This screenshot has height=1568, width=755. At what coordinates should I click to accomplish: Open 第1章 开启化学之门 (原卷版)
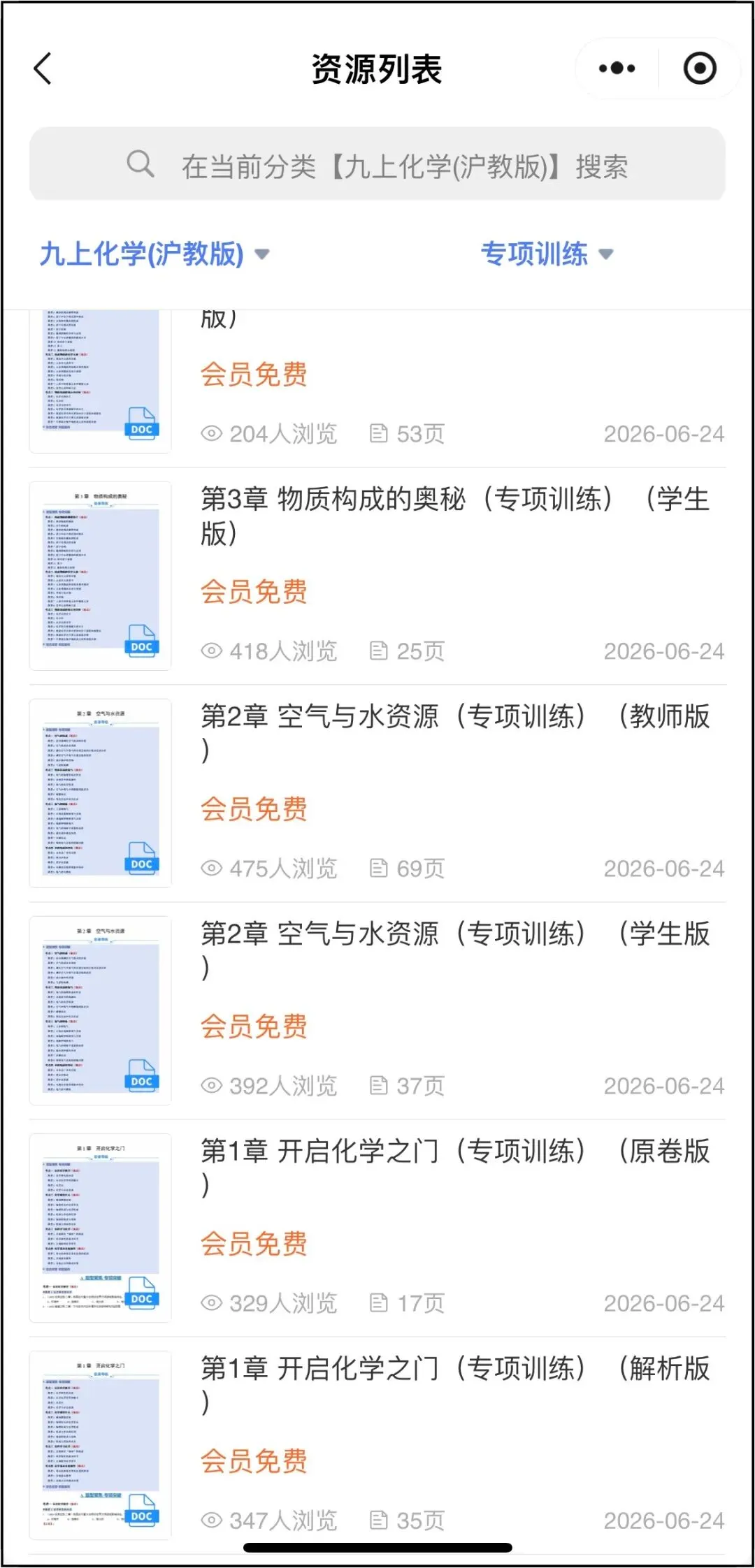coord(377,1228)
